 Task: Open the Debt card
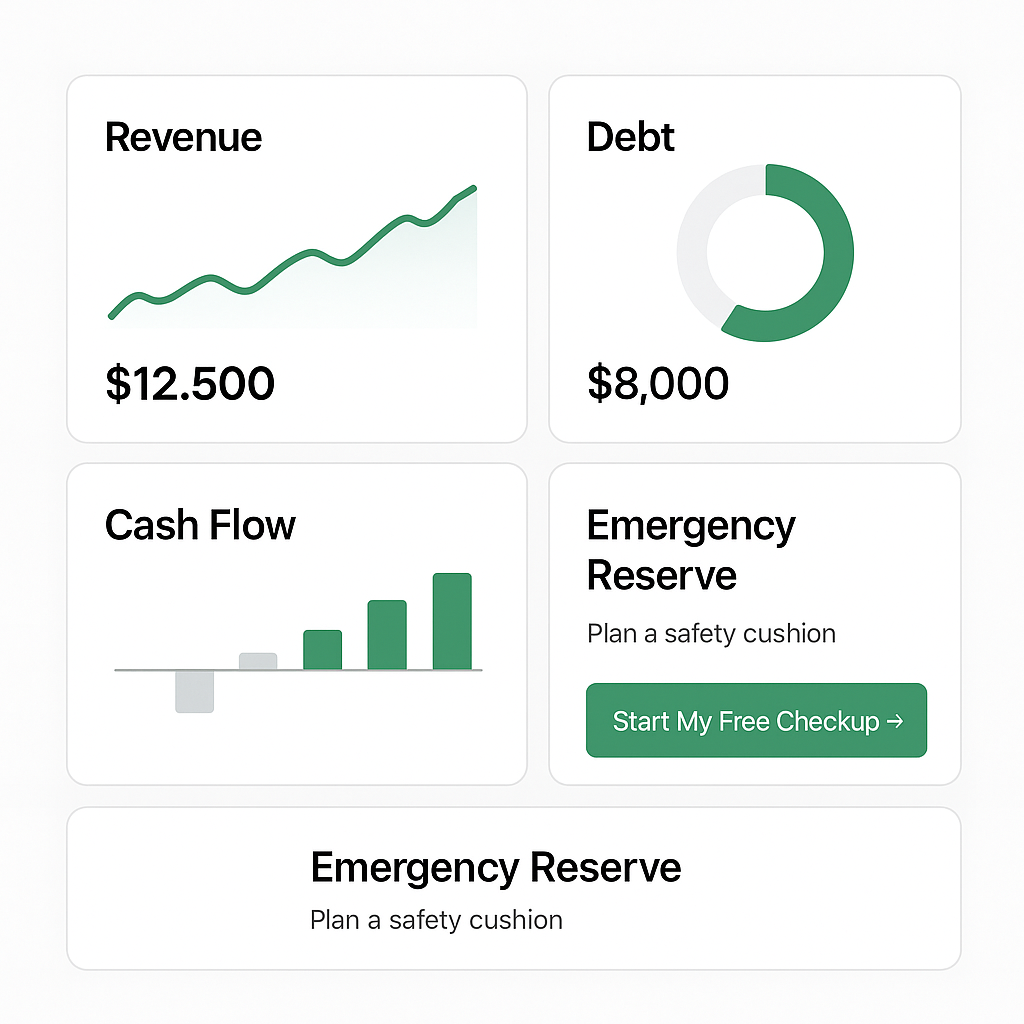click(x=754, y=258)
